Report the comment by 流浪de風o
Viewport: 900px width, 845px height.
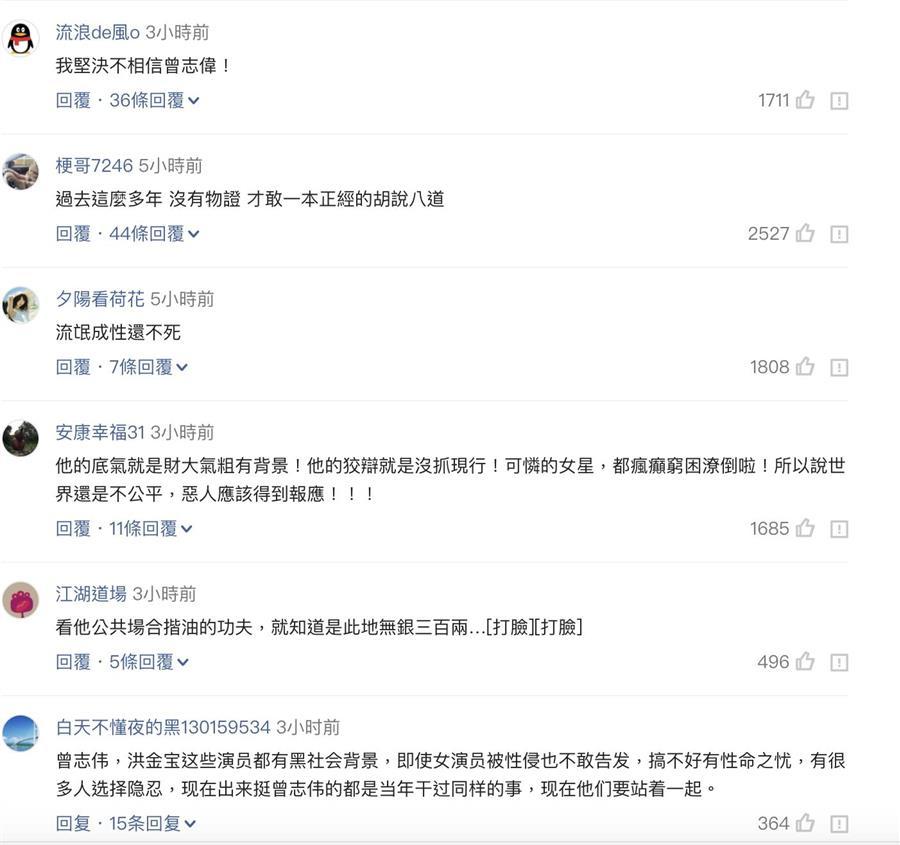(839, 100)
